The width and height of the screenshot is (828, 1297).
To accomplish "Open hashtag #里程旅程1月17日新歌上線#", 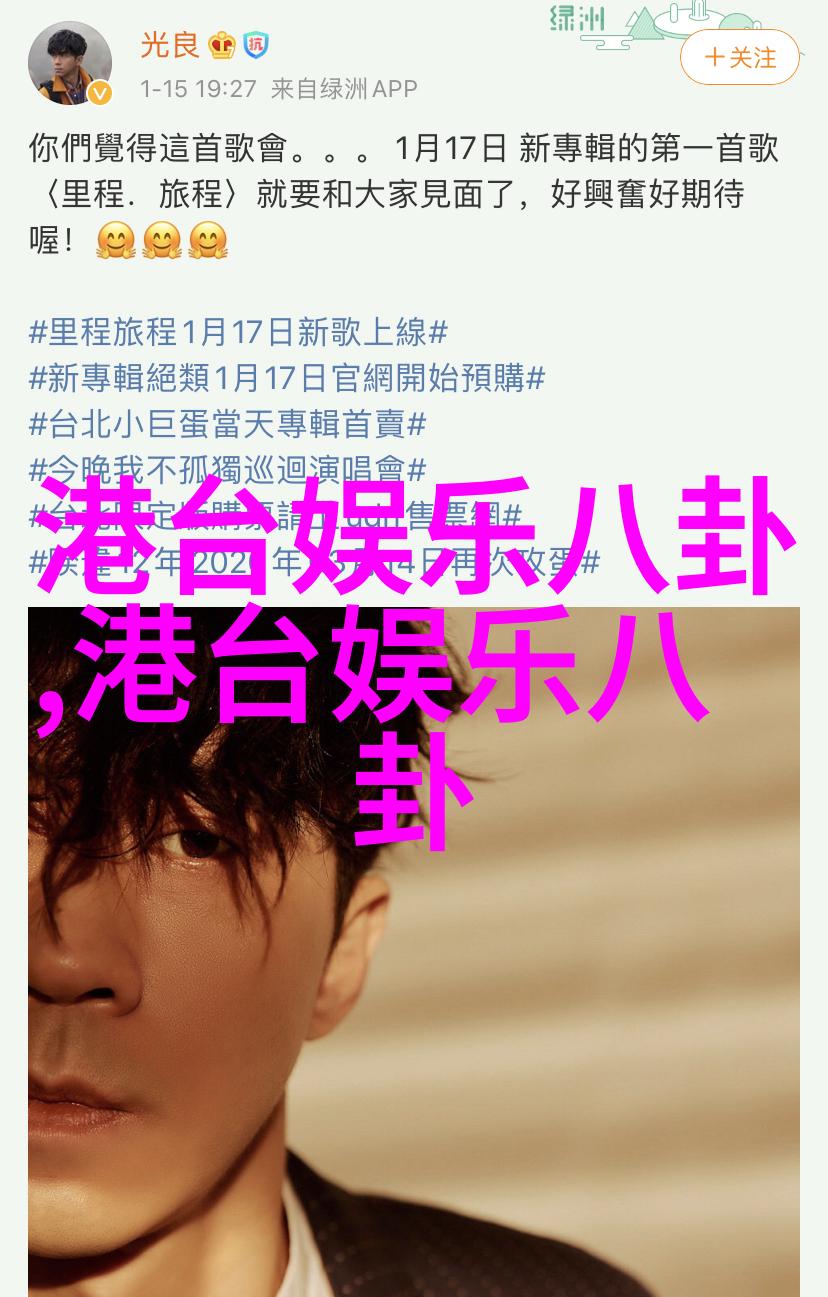I will pyautogui.click(x=238, y=332).
